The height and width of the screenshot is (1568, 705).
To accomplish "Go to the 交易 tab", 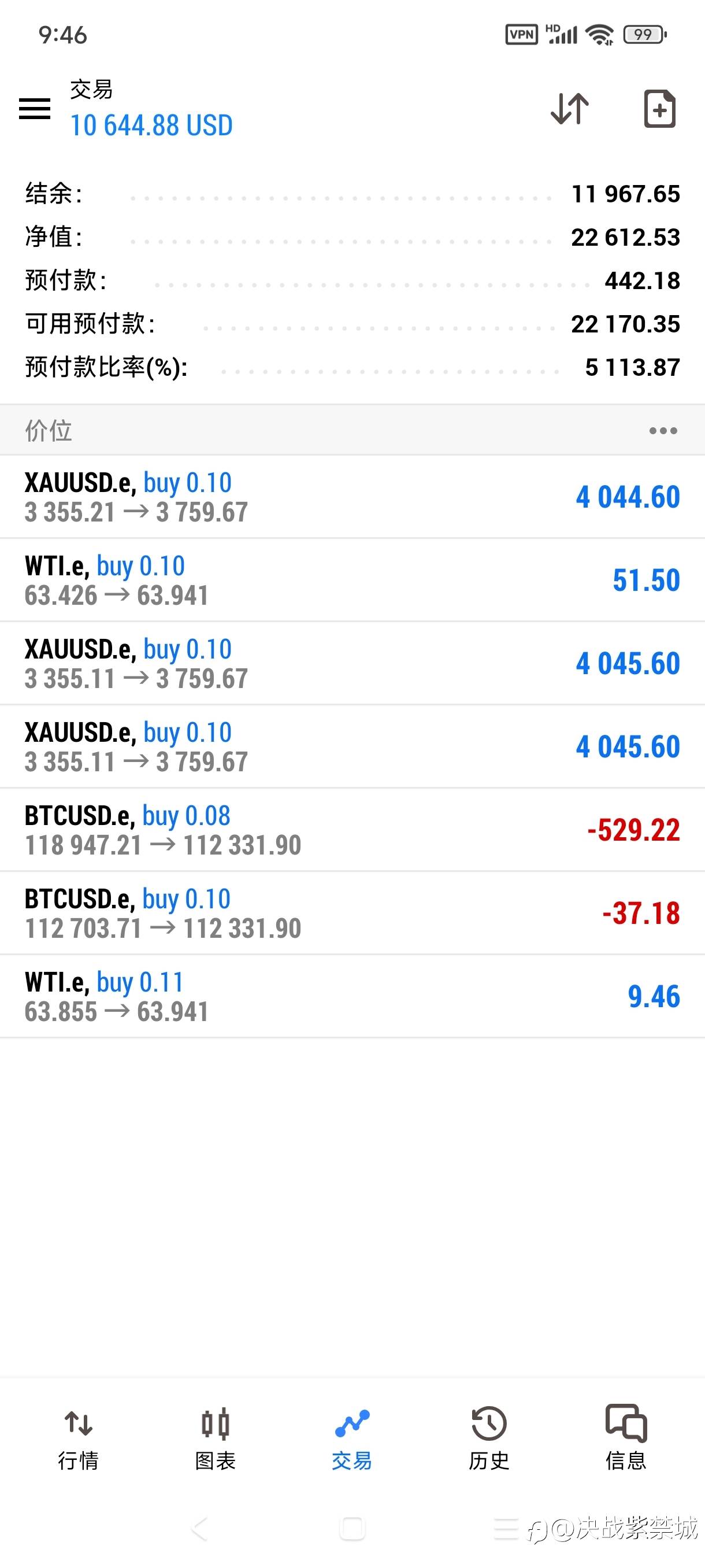I will 352,1440.
